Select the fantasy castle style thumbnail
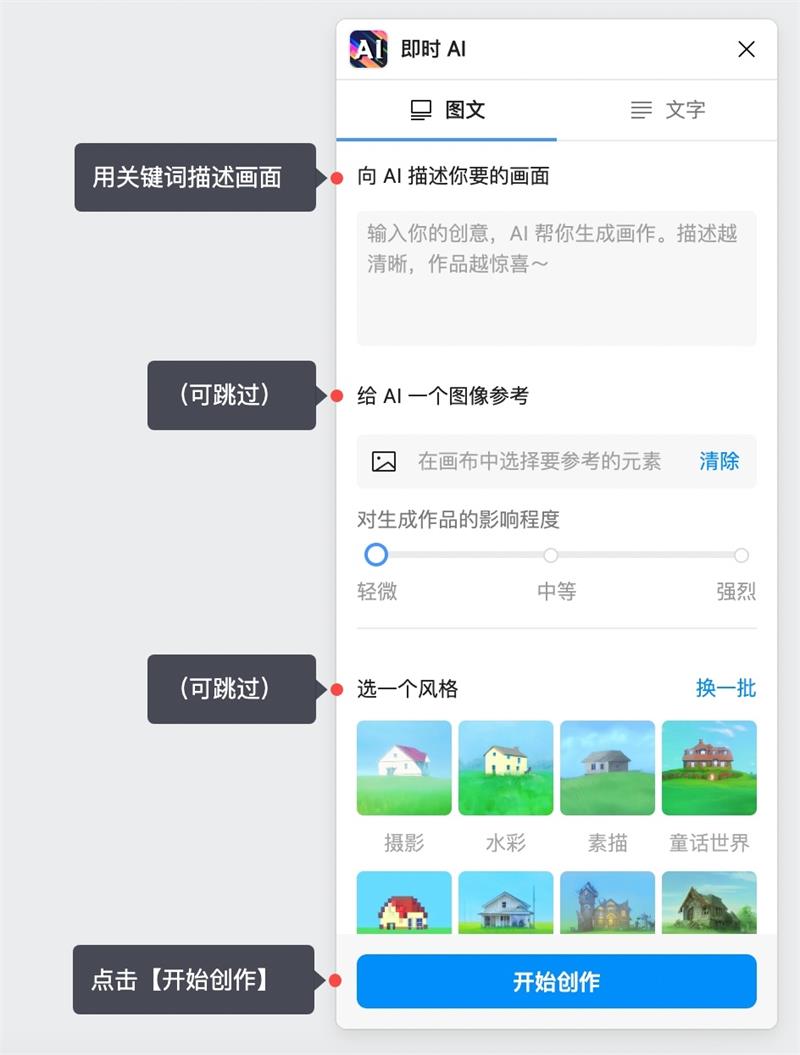 [x=607, y=903]
